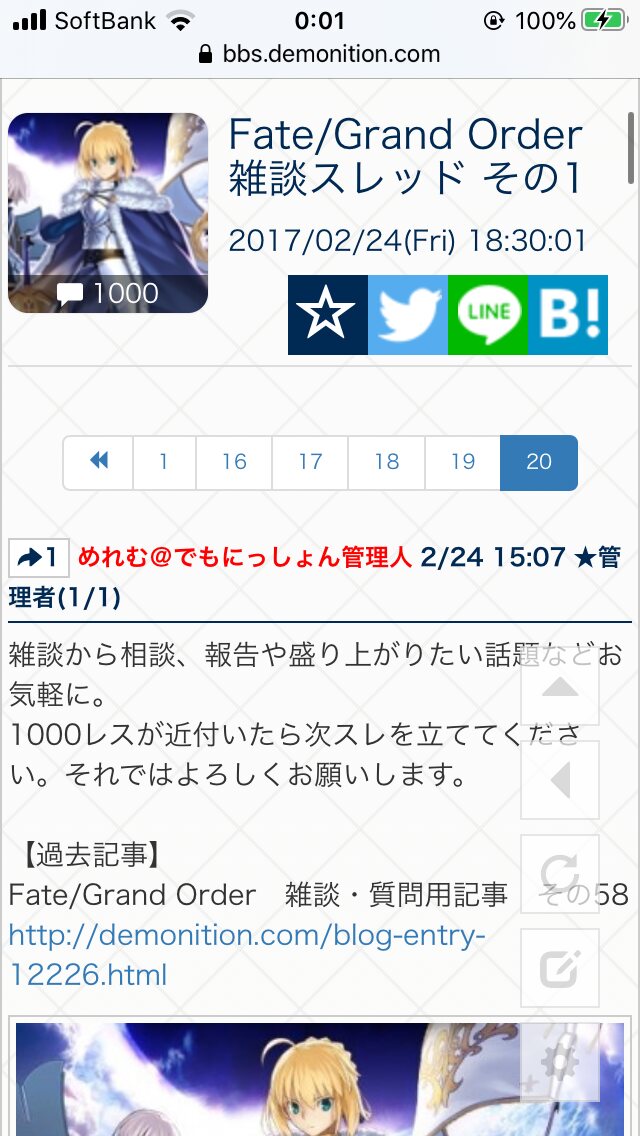This screenshot has height=1136, width=640.
Task: Tap the floating left-arrow button
Action: [x=560, y=780]
